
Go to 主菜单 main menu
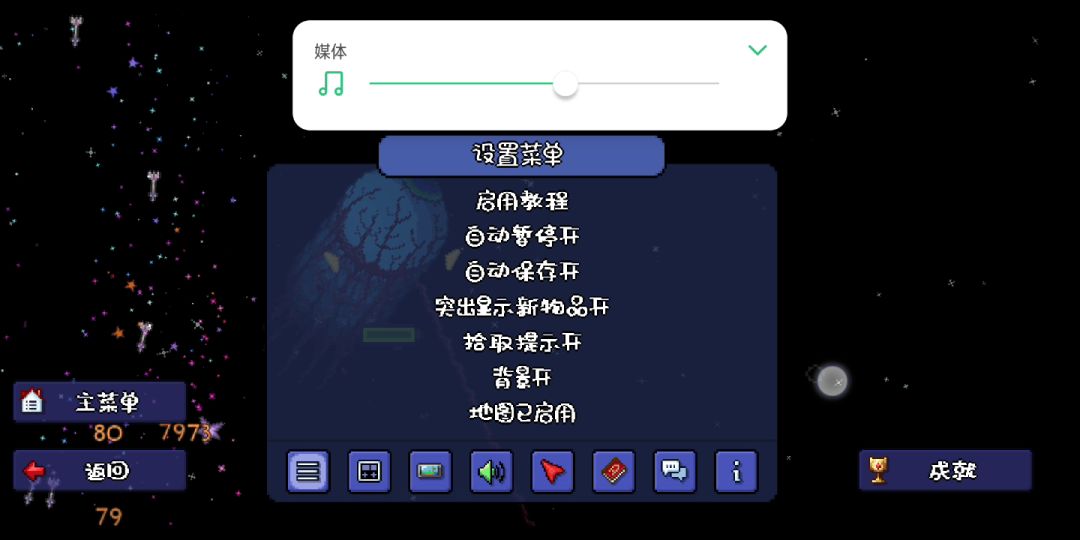click(100, 402)
